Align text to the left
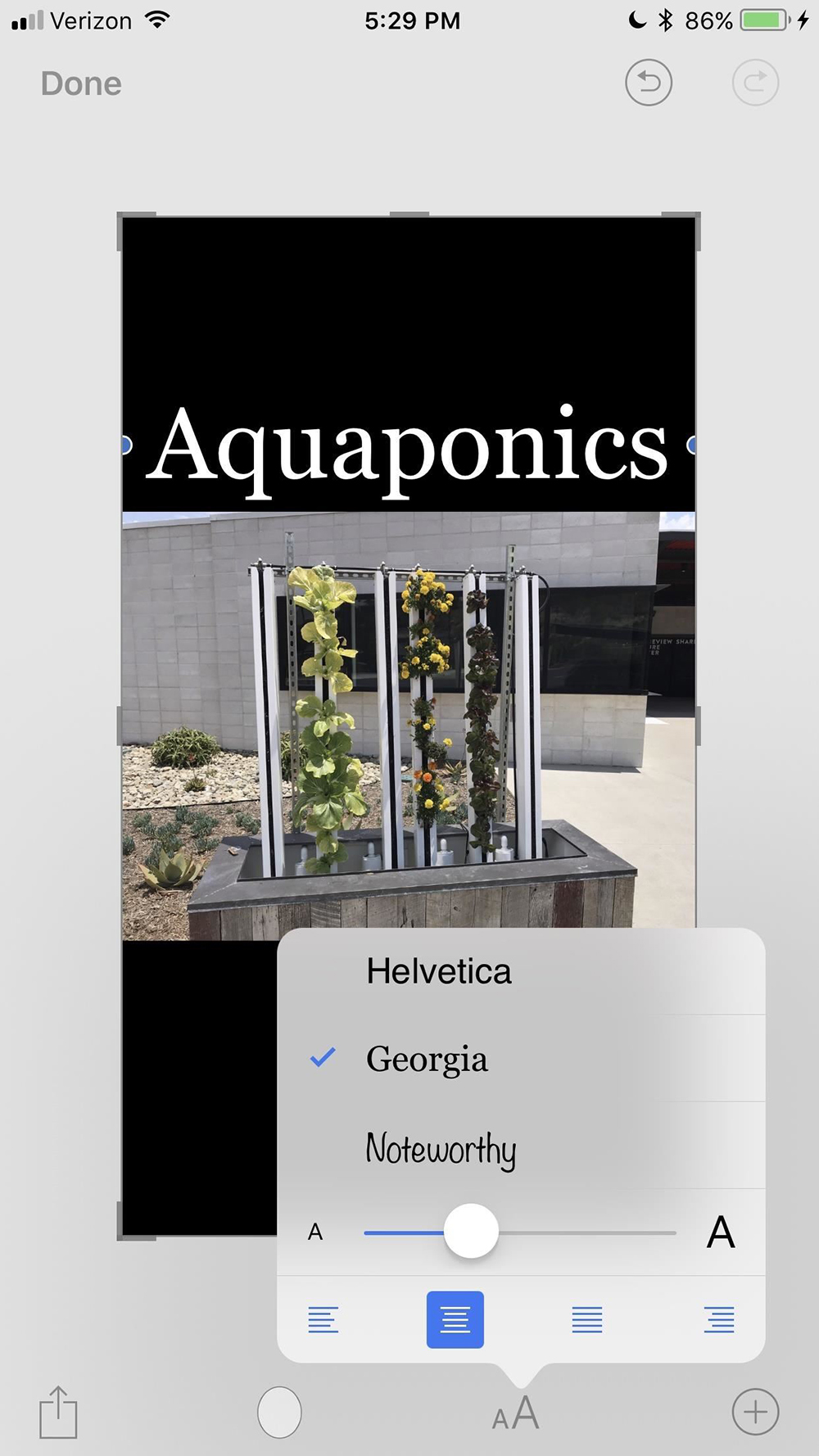The height and width of the screenshot is (1456, 819). click(x=324, y=1319)
